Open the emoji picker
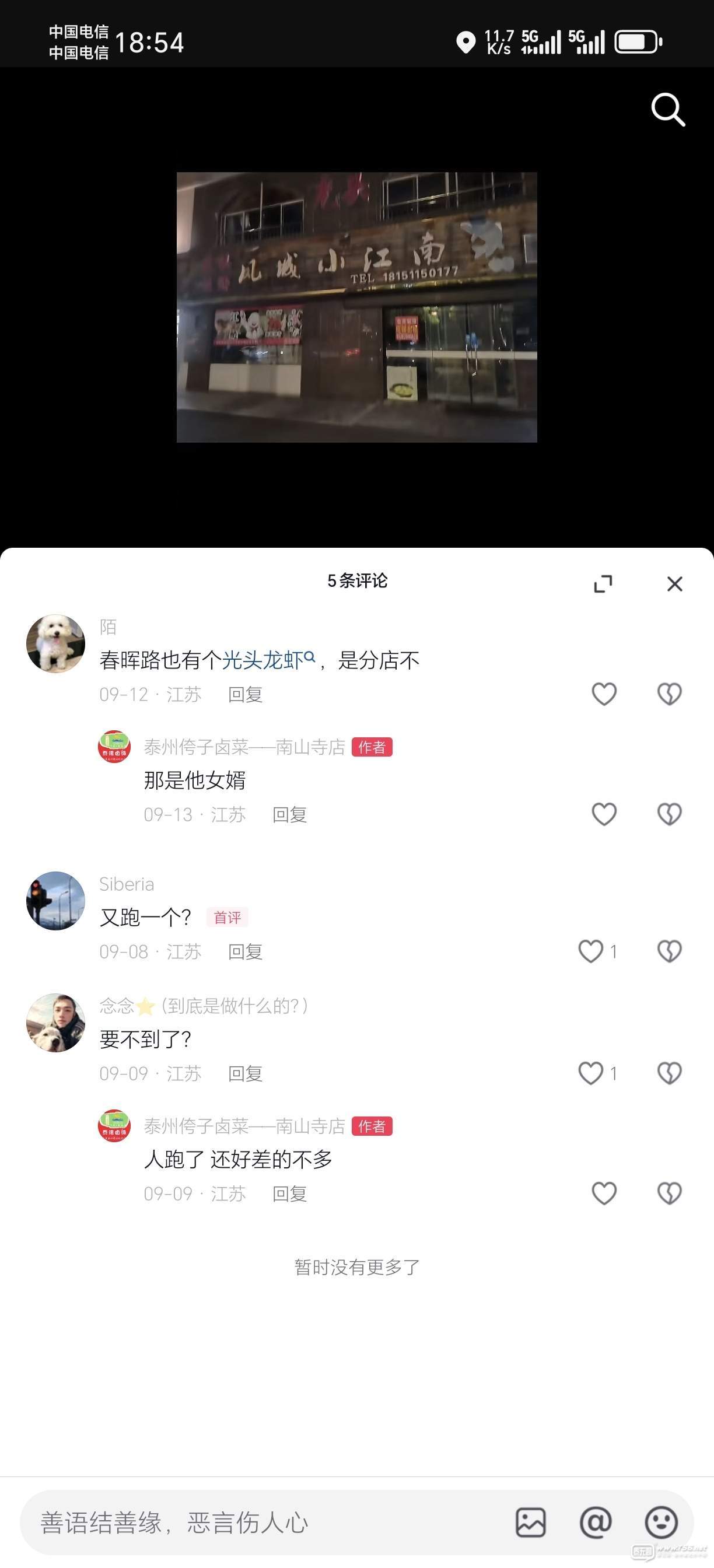Screen dimensions: 714x1568 (660, 1522)
